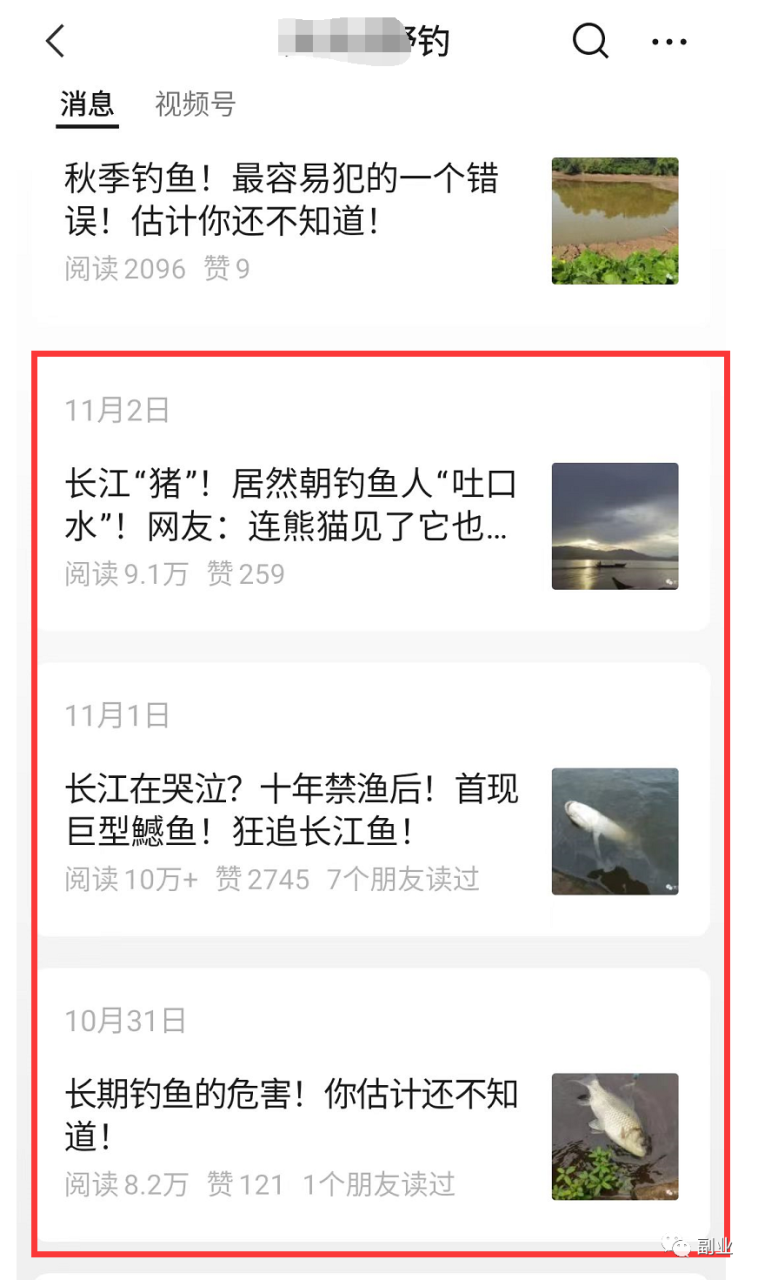Open the white fish thumbnail of the 鳡鱼 article

click(614, 832)
